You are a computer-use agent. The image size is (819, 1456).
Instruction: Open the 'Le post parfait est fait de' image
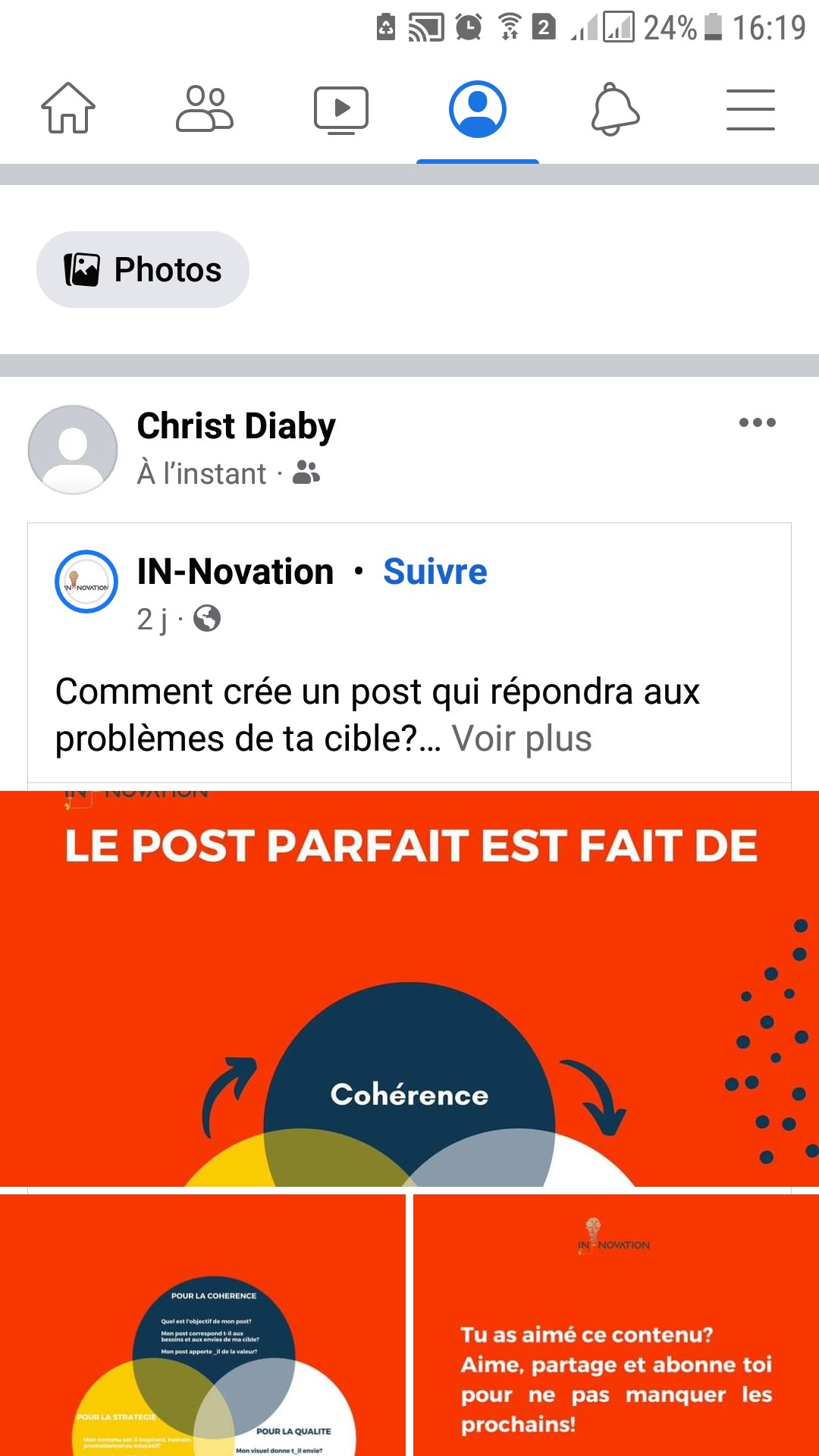(409, 987)
